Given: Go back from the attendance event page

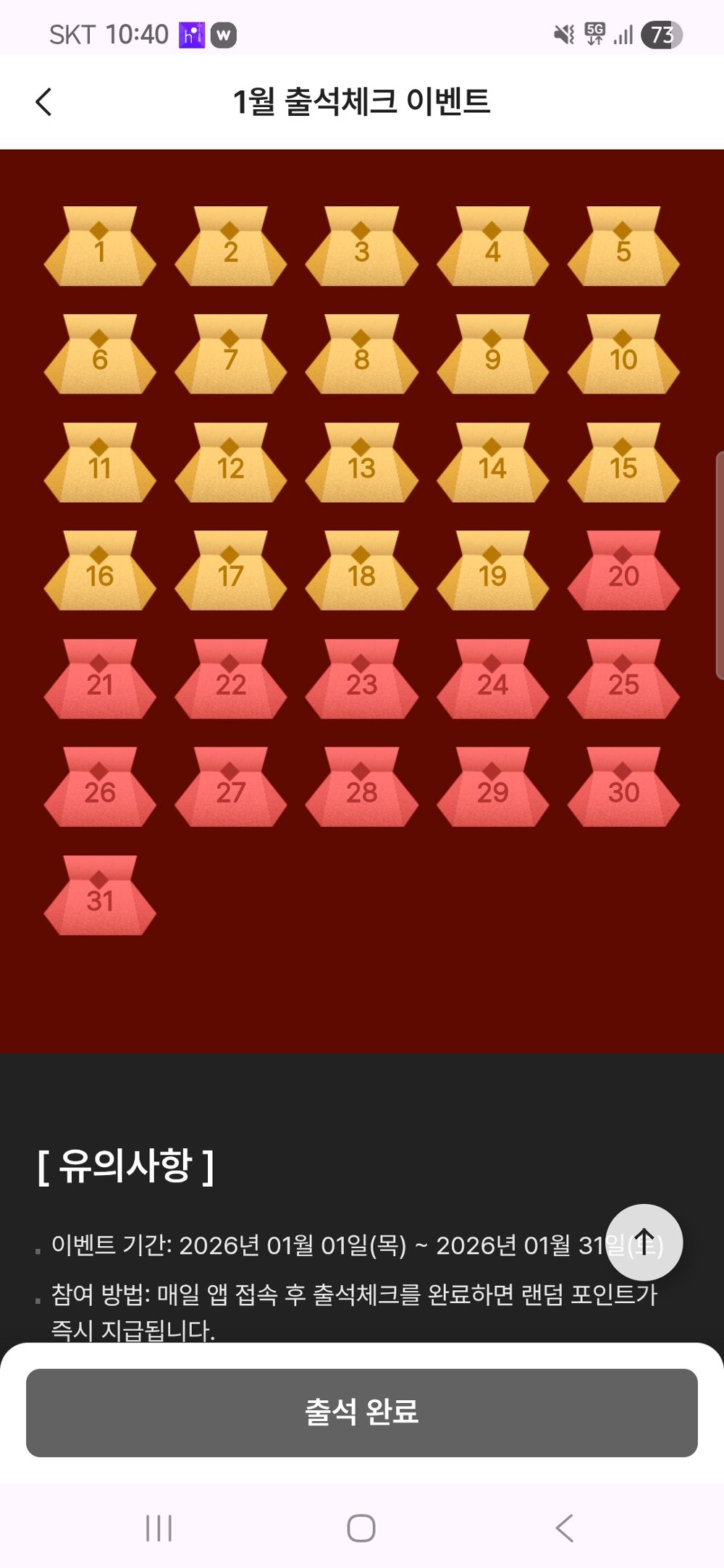Looking at the screenshot, I should [43, 102].
